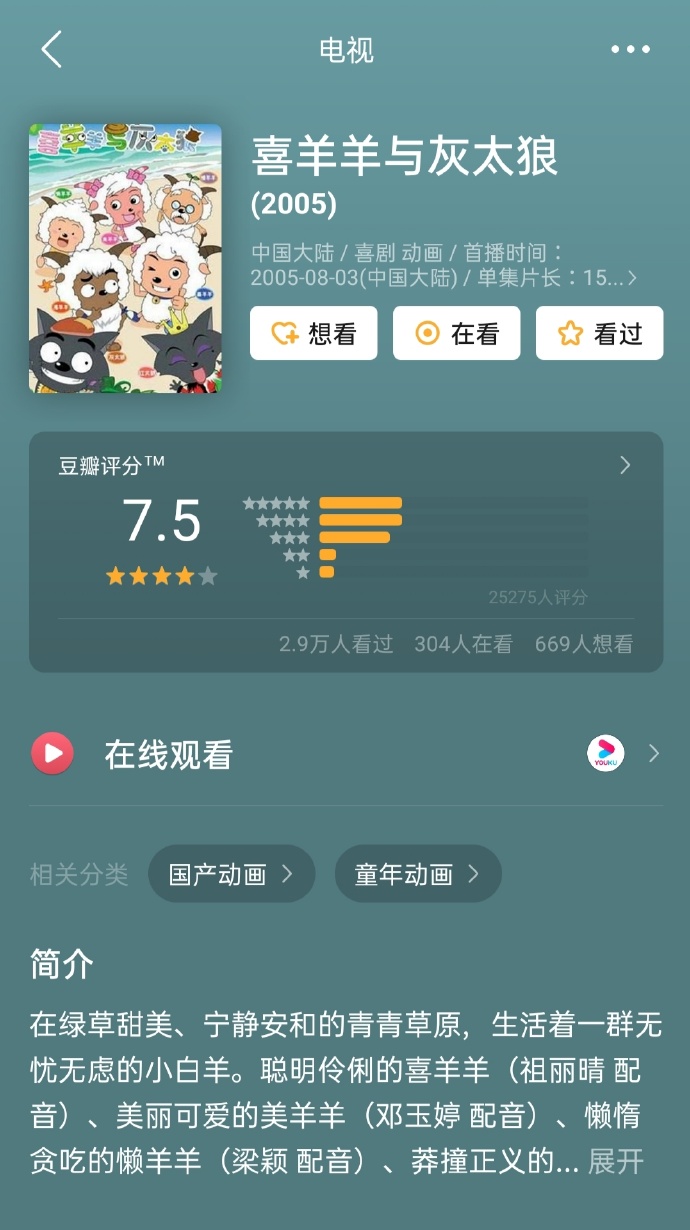Mark the show as 看过

[599, 333]
